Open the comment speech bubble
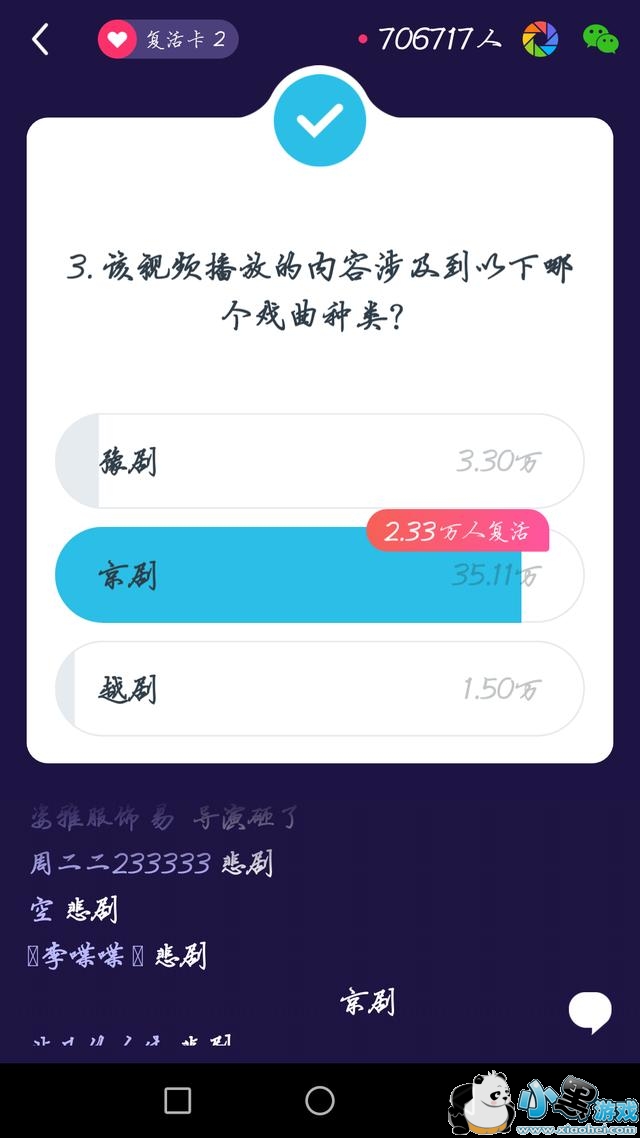Image resolution: width=640 pixels, height=1138 pixels. pyautogui.click(x=590, y=1011)
